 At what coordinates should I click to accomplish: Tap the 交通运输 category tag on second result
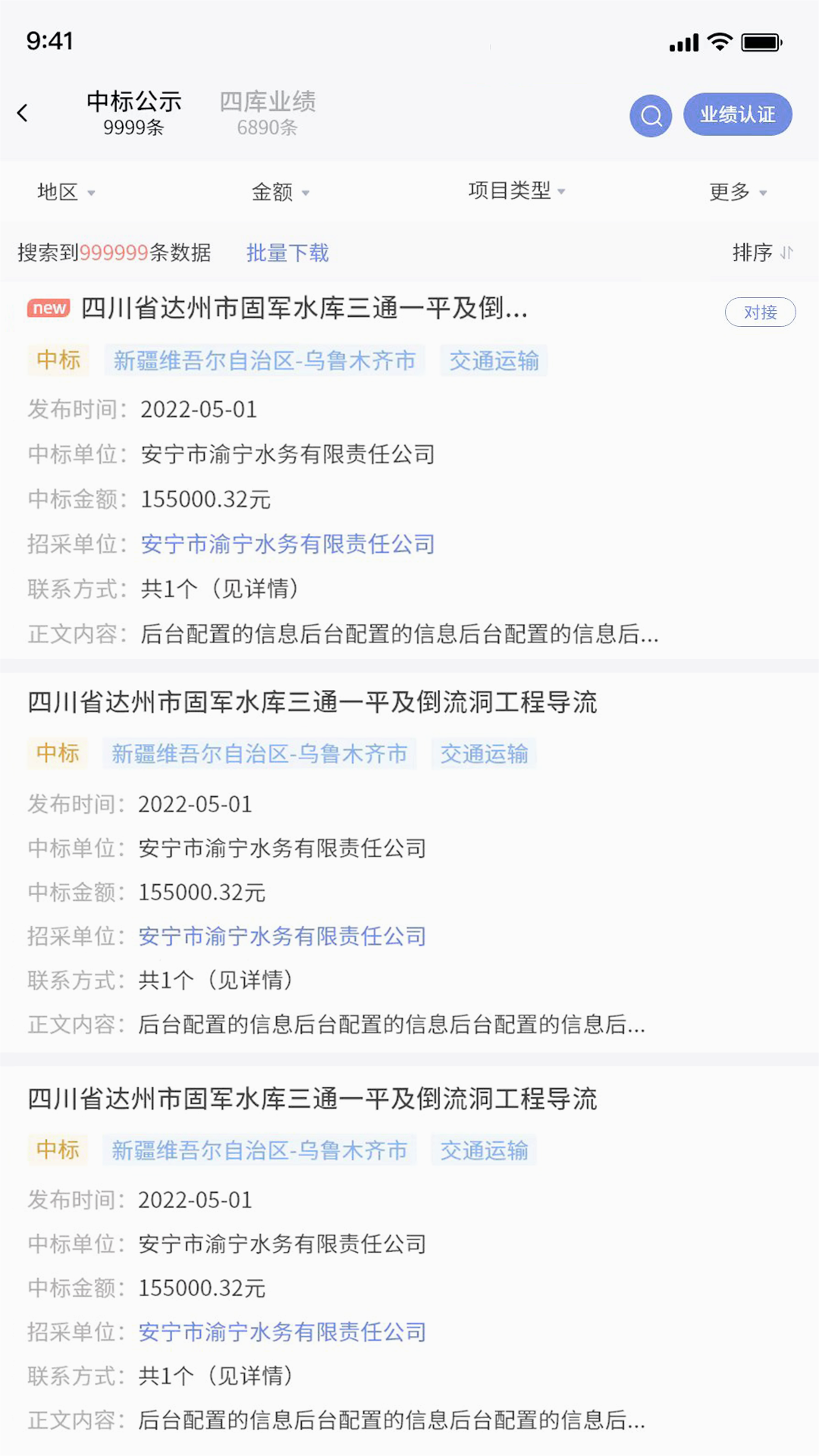click(483, 753)
